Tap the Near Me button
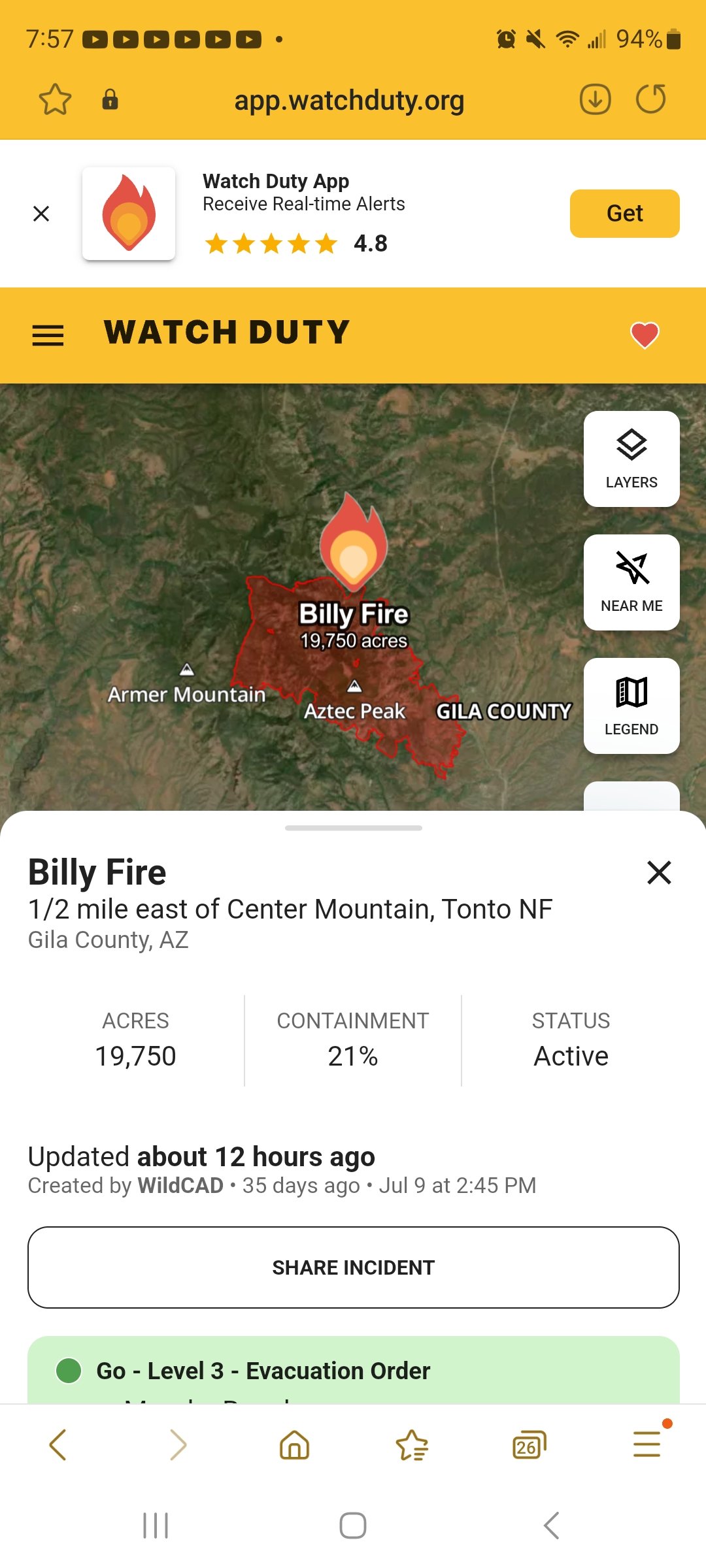Viewport: 706px width, 1568px height. pyautogui.click(x=631, y=582)
